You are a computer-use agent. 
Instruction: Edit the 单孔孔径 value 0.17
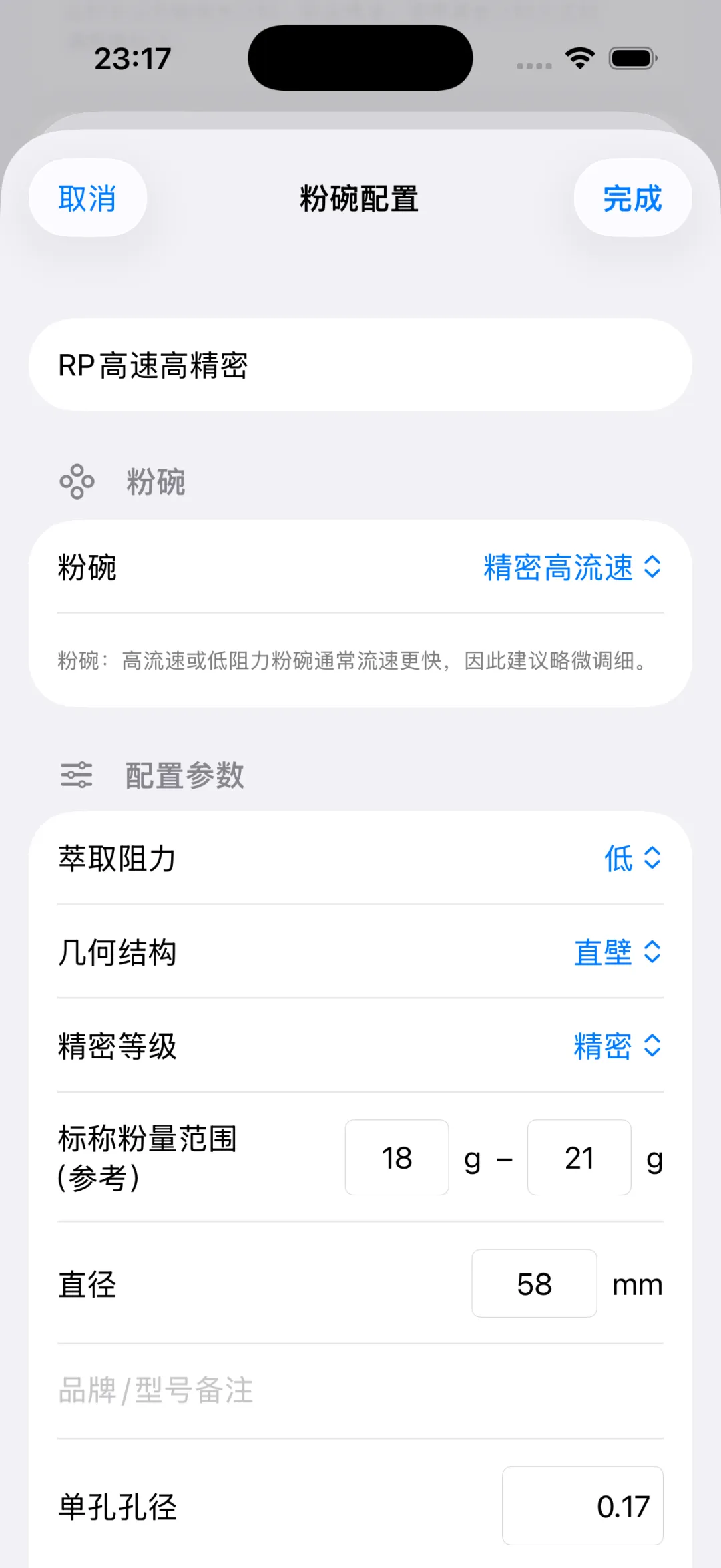pos(583,1506)
